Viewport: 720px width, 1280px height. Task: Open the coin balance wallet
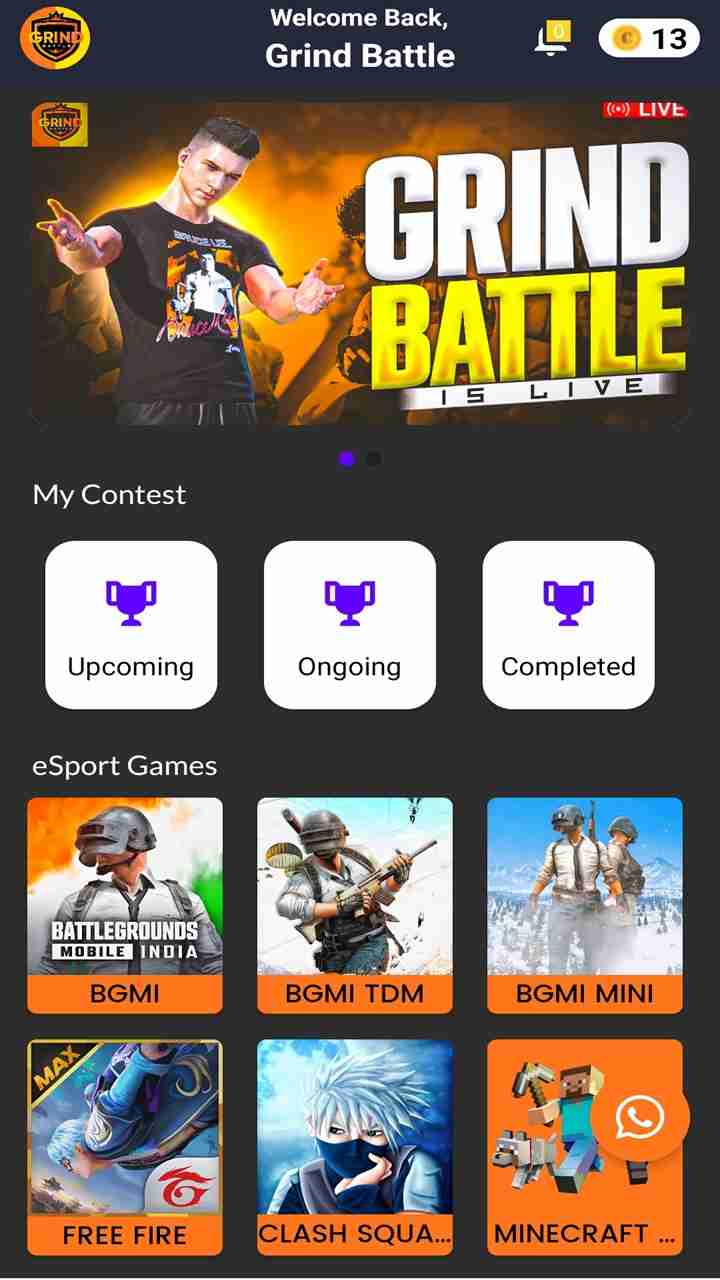click(x=649, y=39)
